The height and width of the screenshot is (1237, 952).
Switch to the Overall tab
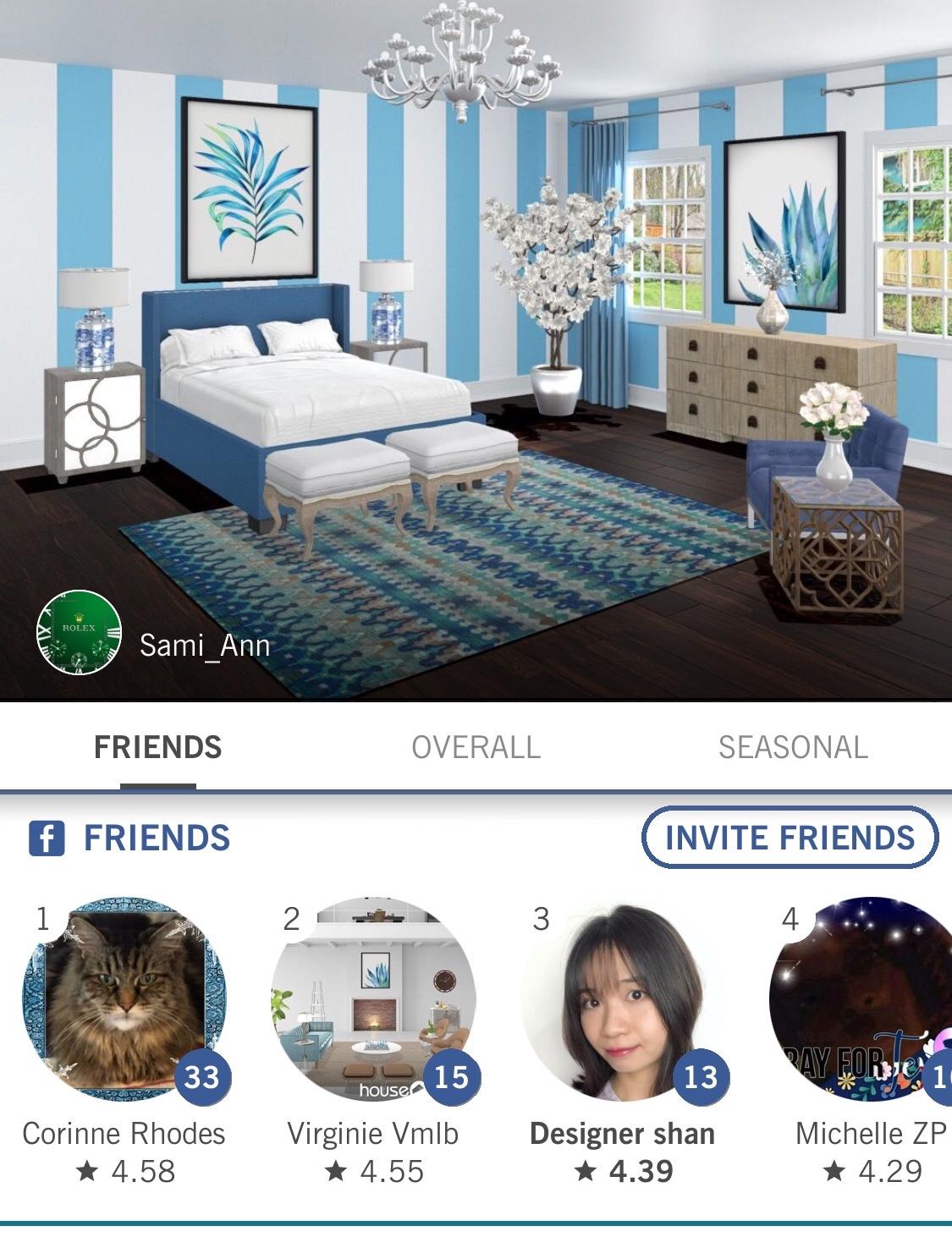tap(476, 747)
